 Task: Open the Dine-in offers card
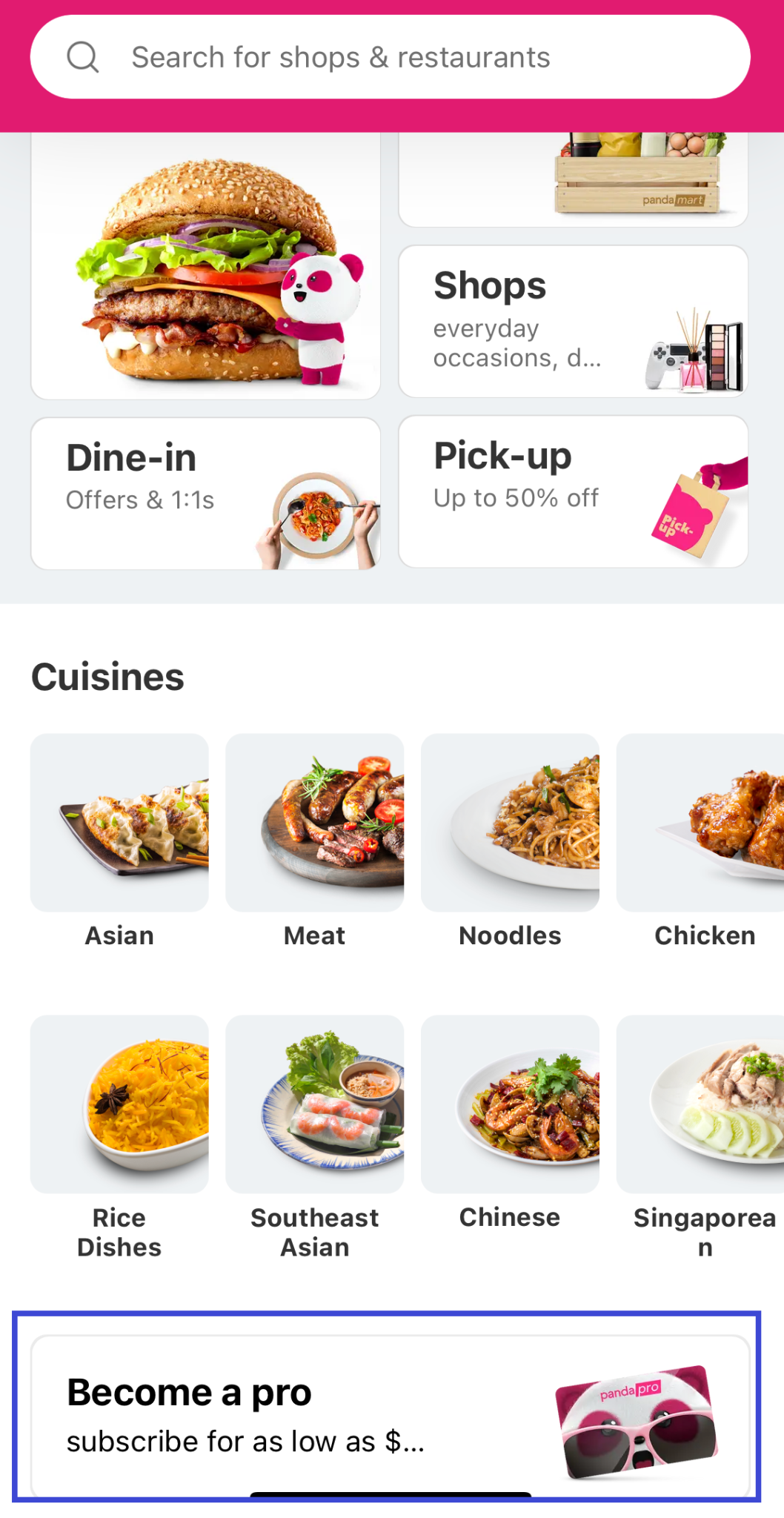(x=205, y=493)
